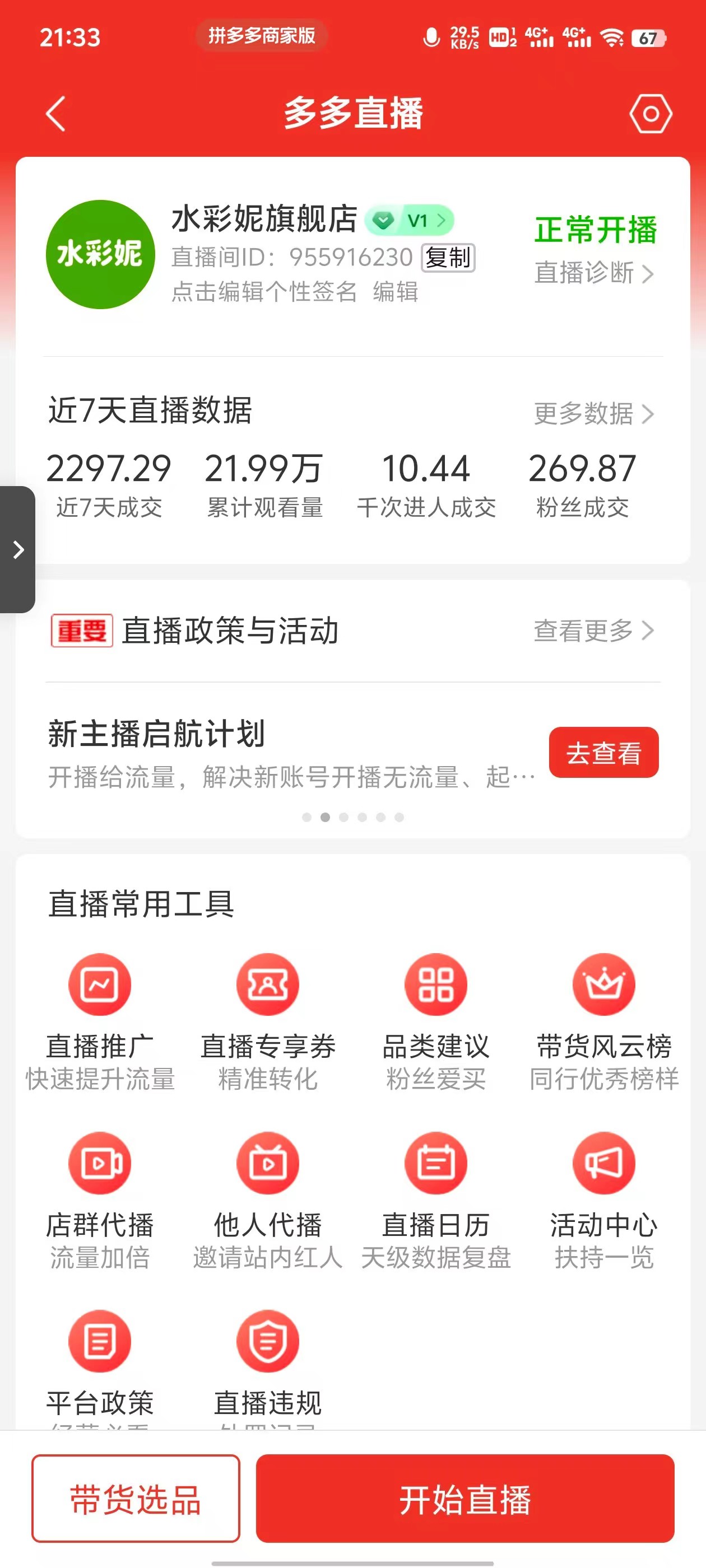Open the hexagon settings icon

pos(651,114)
